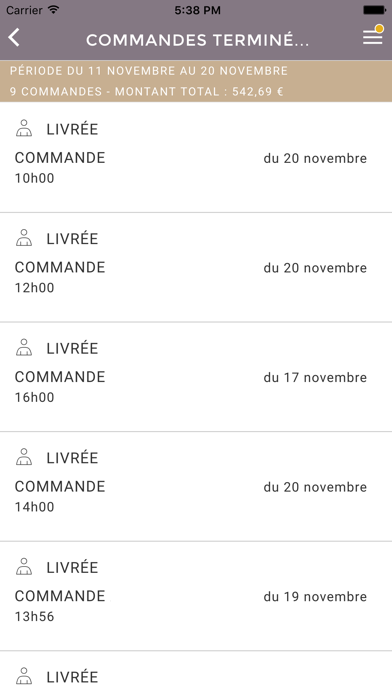Select the 20 novembre 14h00 order
Image resolution: width=392 pixels, height=696 pixels.
(x=196, y=486)
